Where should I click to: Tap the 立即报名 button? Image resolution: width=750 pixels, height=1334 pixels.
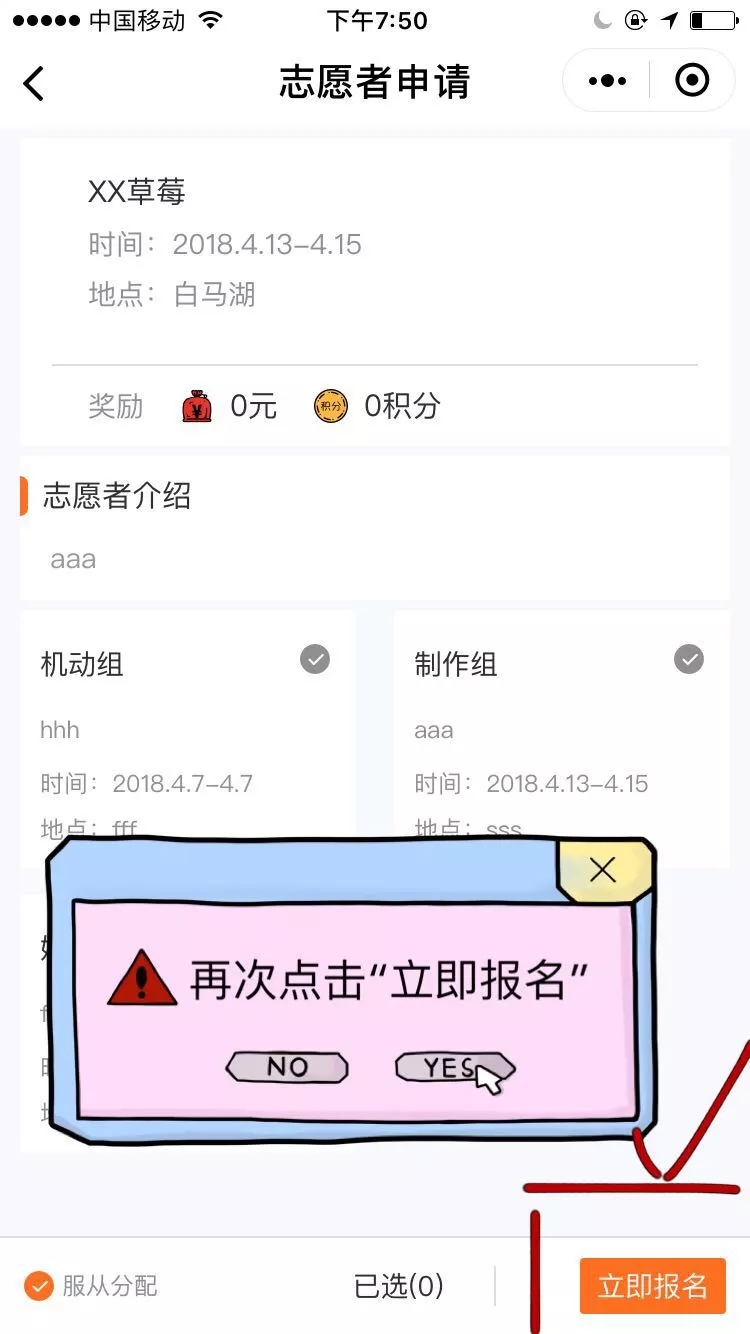652,1286
